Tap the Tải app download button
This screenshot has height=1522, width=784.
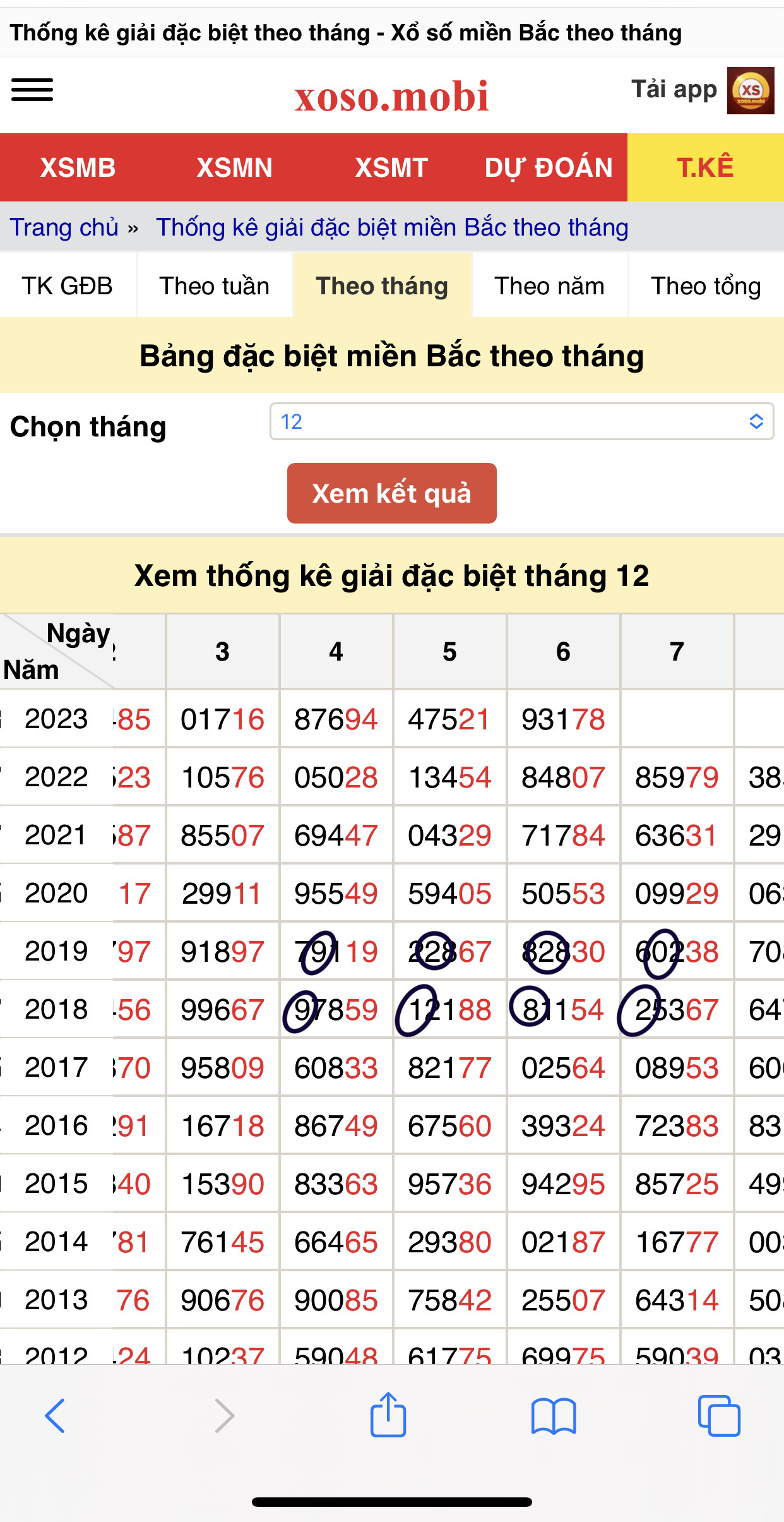coord(702,90)
